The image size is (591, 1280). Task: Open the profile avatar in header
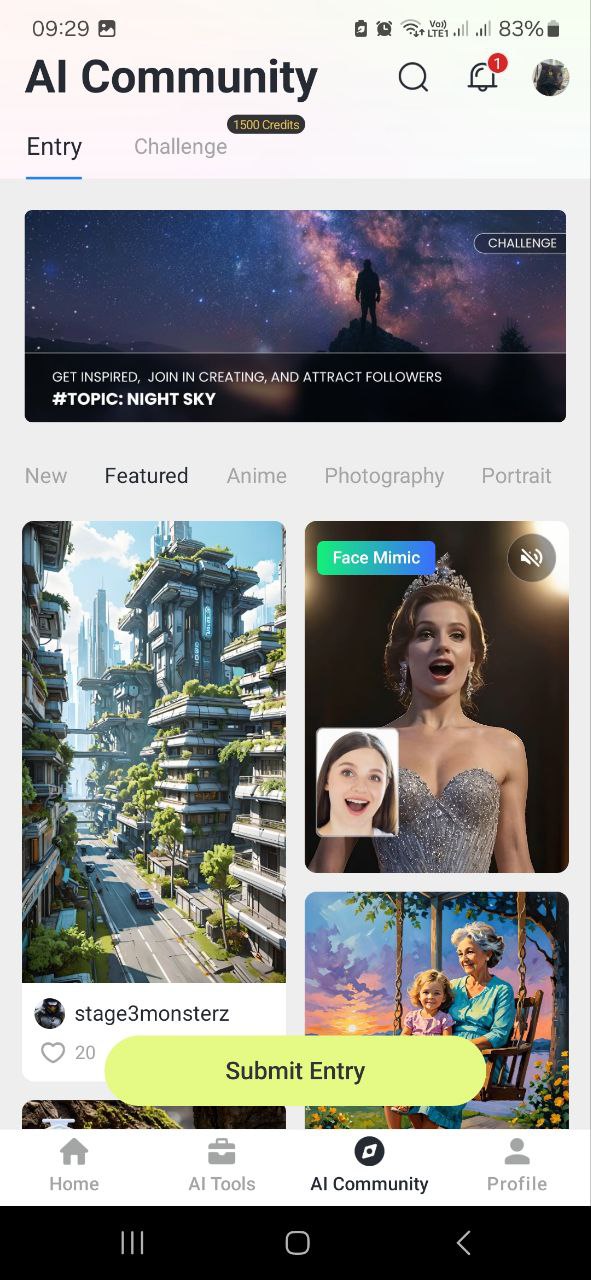pos(551,77)
